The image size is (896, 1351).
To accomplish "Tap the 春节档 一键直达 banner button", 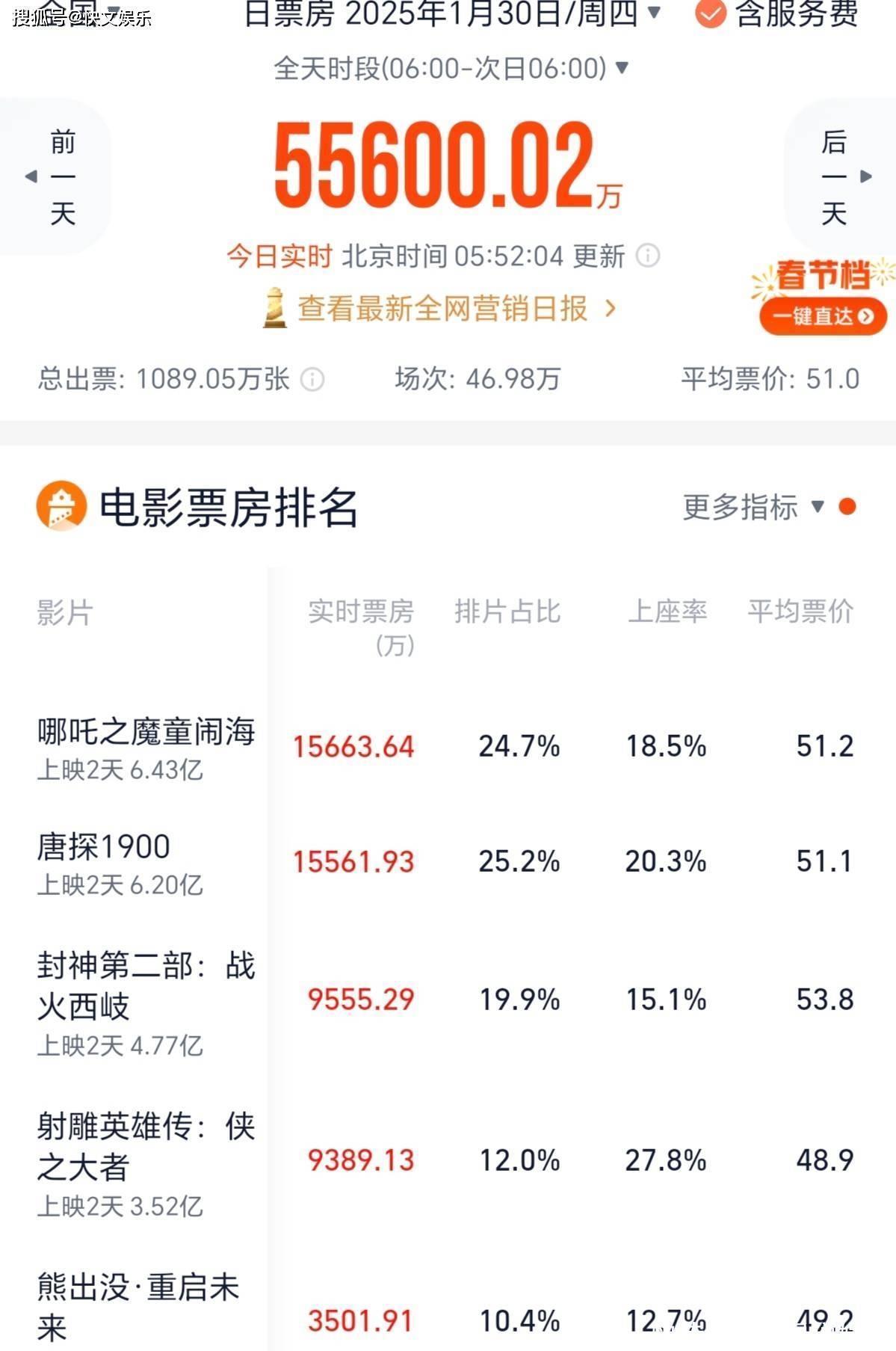I will click(x=823, y=316).
